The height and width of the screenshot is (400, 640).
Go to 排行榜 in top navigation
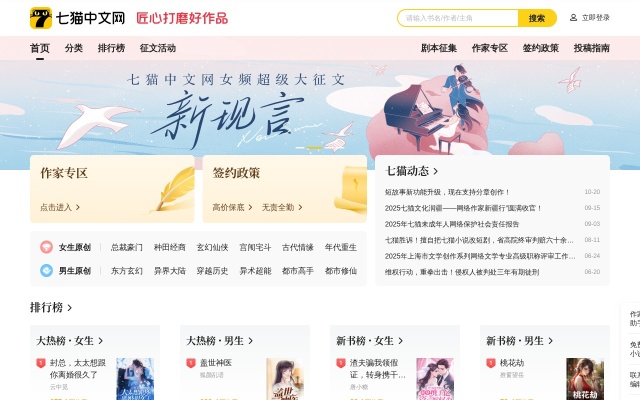pyautogui.click(x=111, y=48)
